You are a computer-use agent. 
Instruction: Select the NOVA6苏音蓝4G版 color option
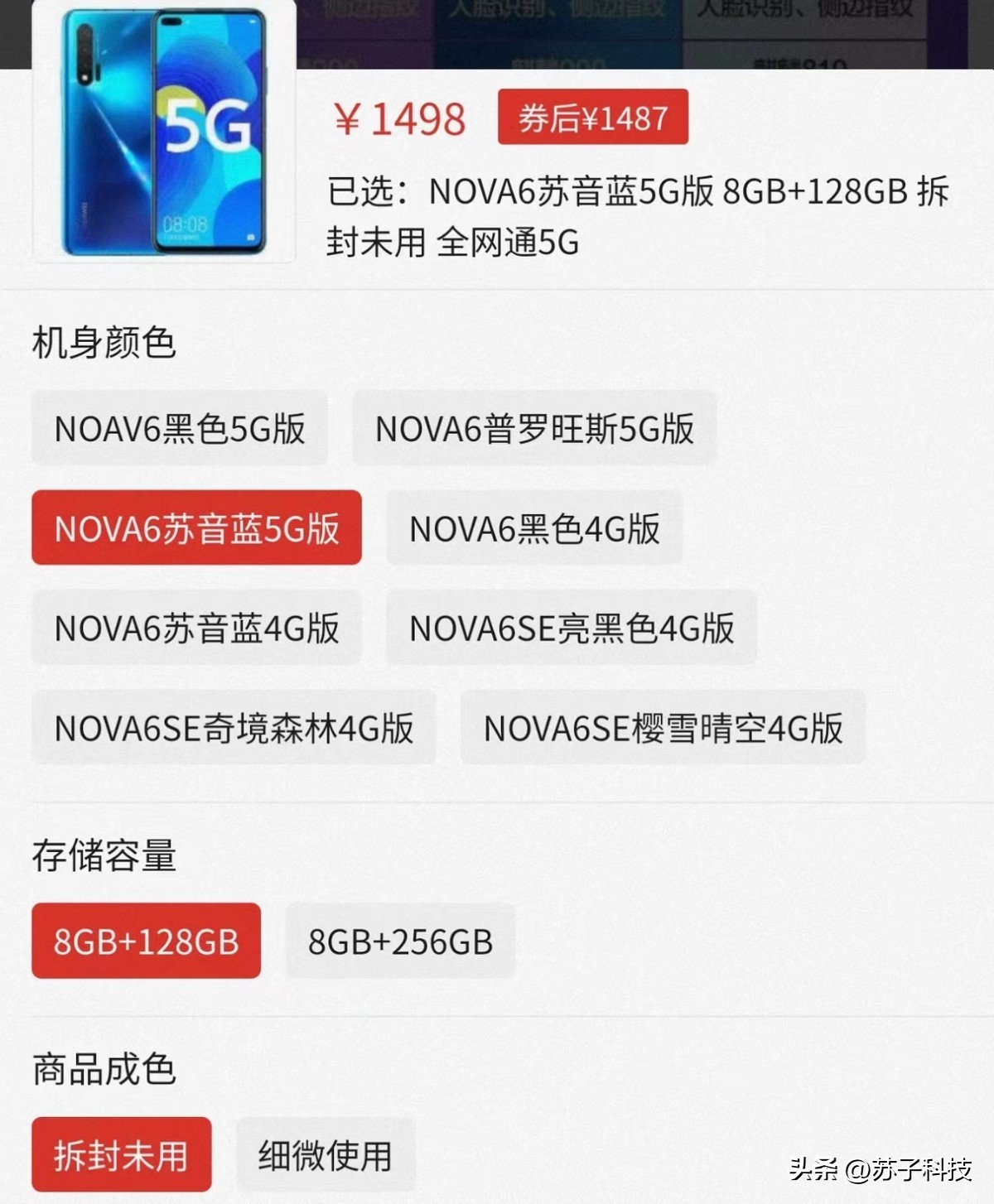point(195,628)
